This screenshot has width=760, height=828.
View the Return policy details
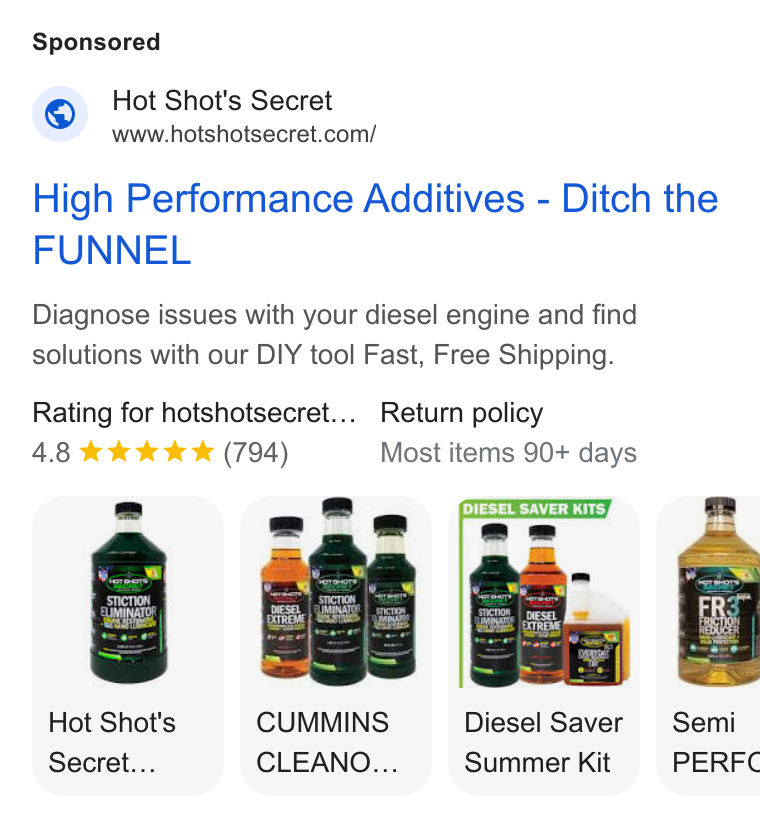(509, 433)
